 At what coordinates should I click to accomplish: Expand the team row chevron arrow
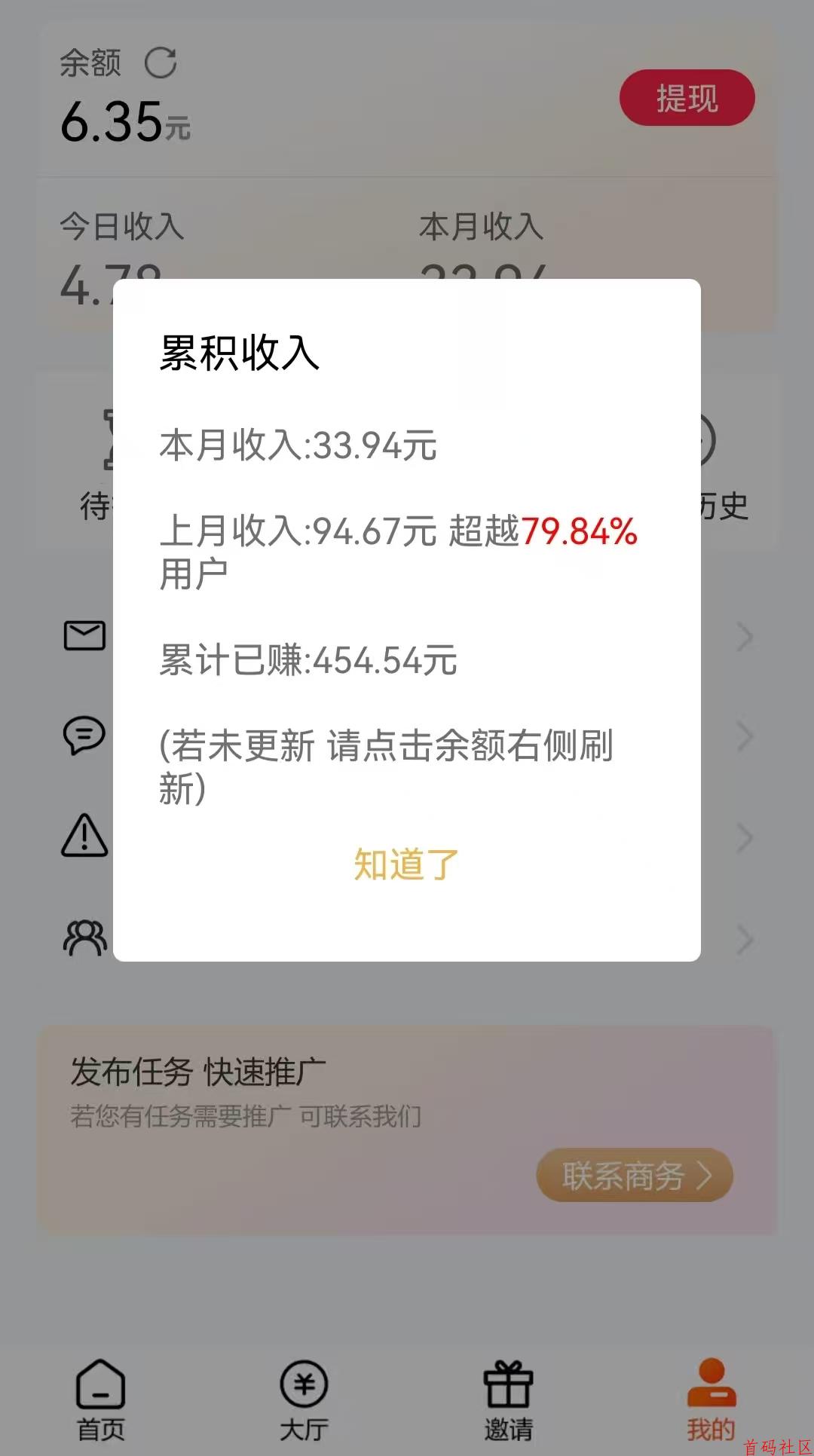point(745,938)
